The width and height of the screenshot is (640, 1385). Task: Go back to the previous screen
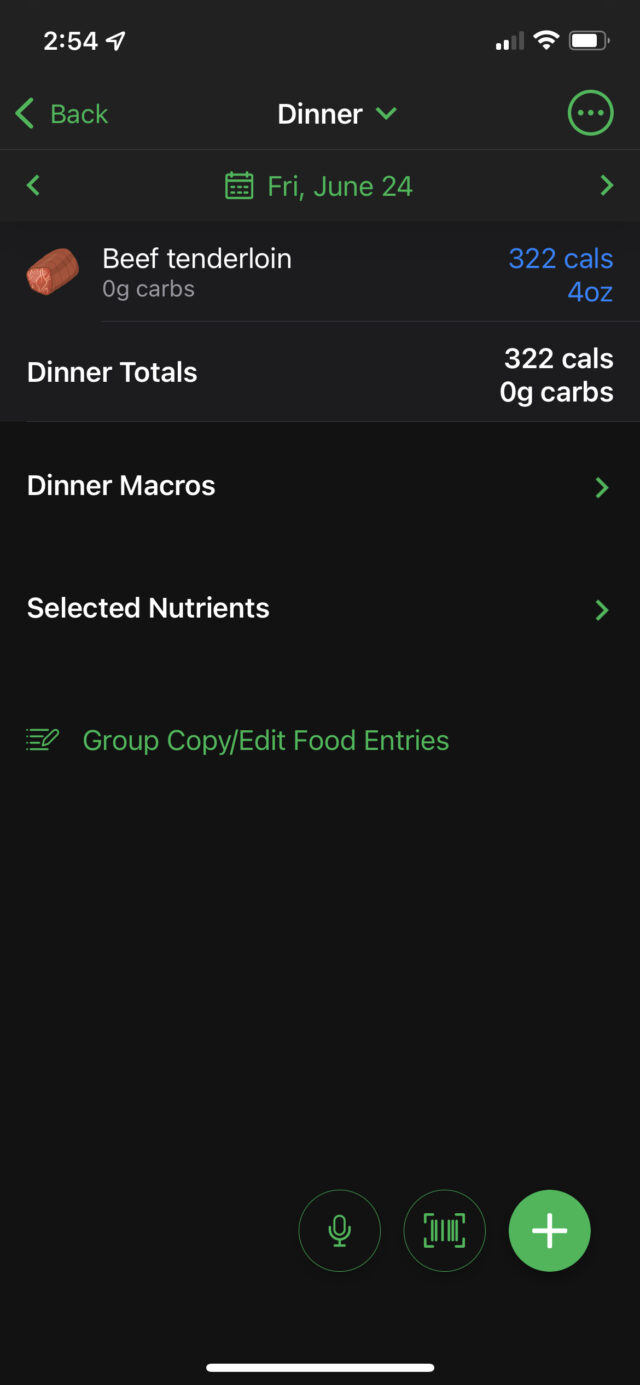(x=62, y=114)
